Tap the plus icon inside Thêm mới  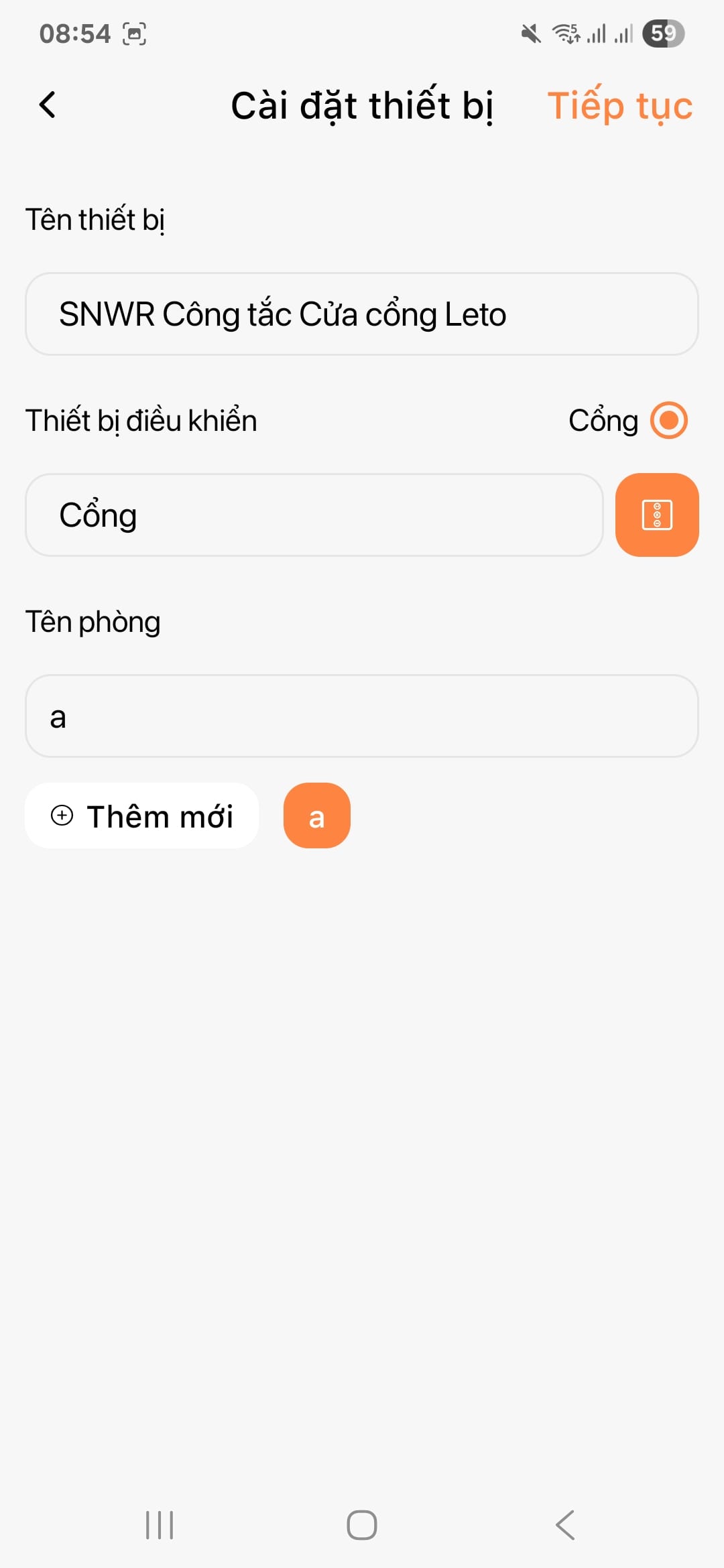tap(61, 816)
